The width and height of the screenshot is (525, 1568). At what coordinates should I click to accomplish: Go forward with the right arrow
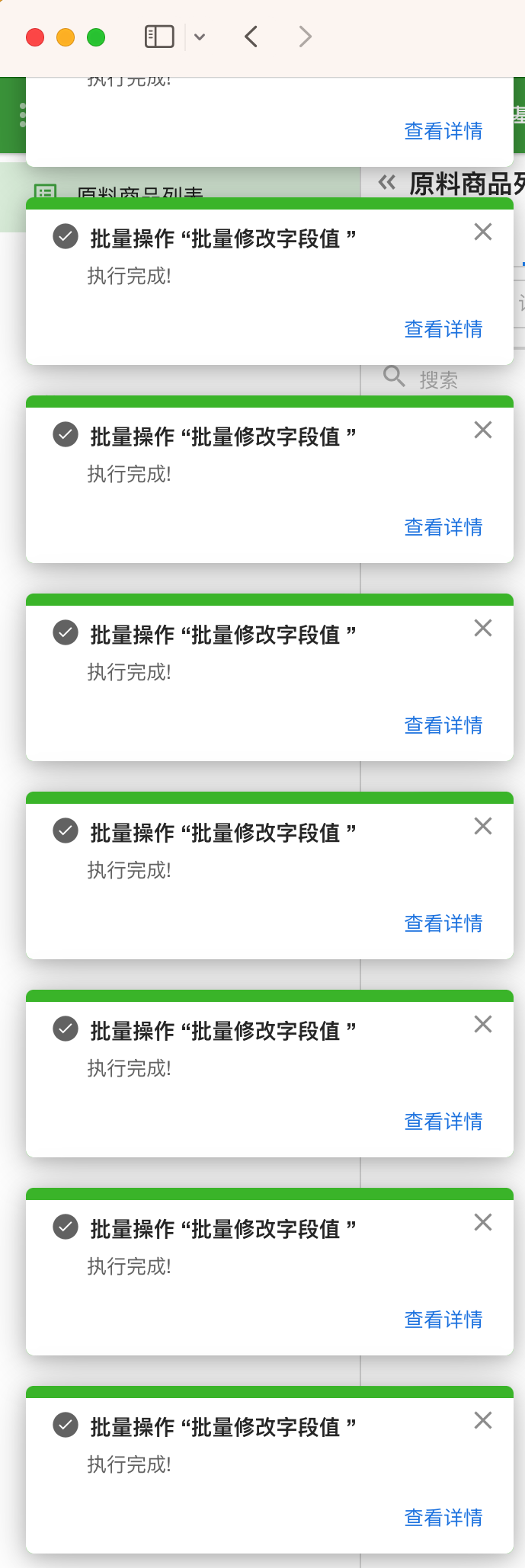pos(305,37)
